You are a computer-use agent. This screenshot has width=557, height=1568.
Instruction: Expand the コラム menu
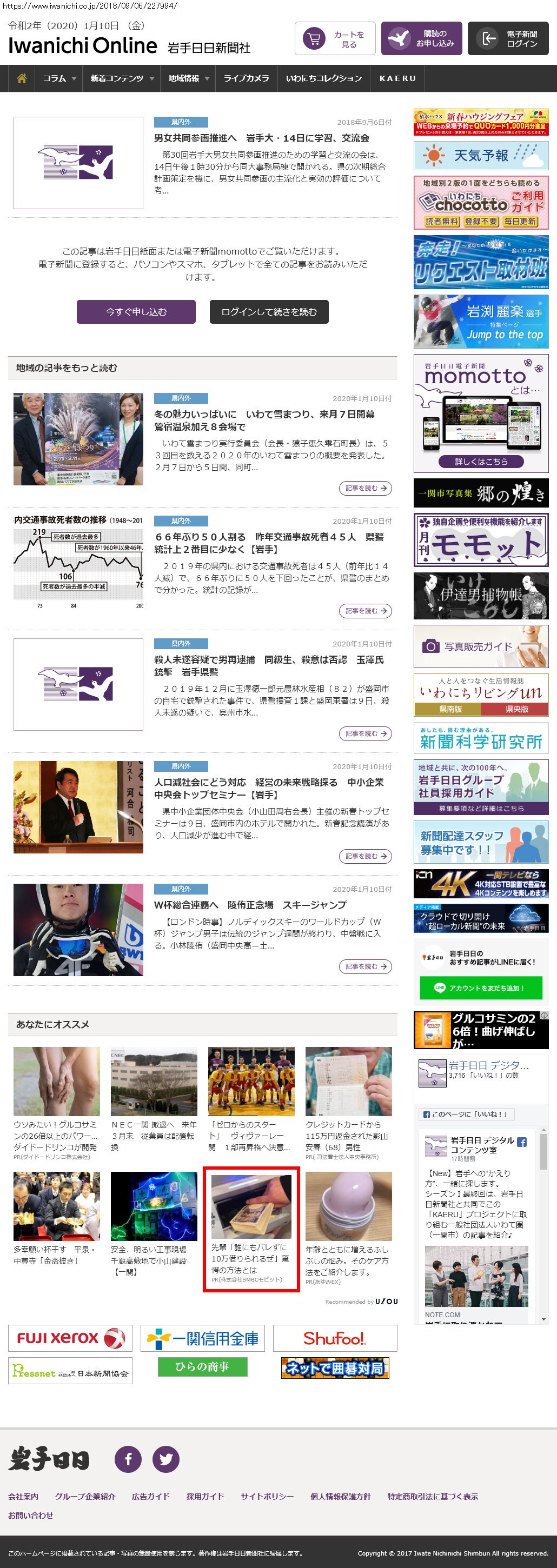(59, 78)
